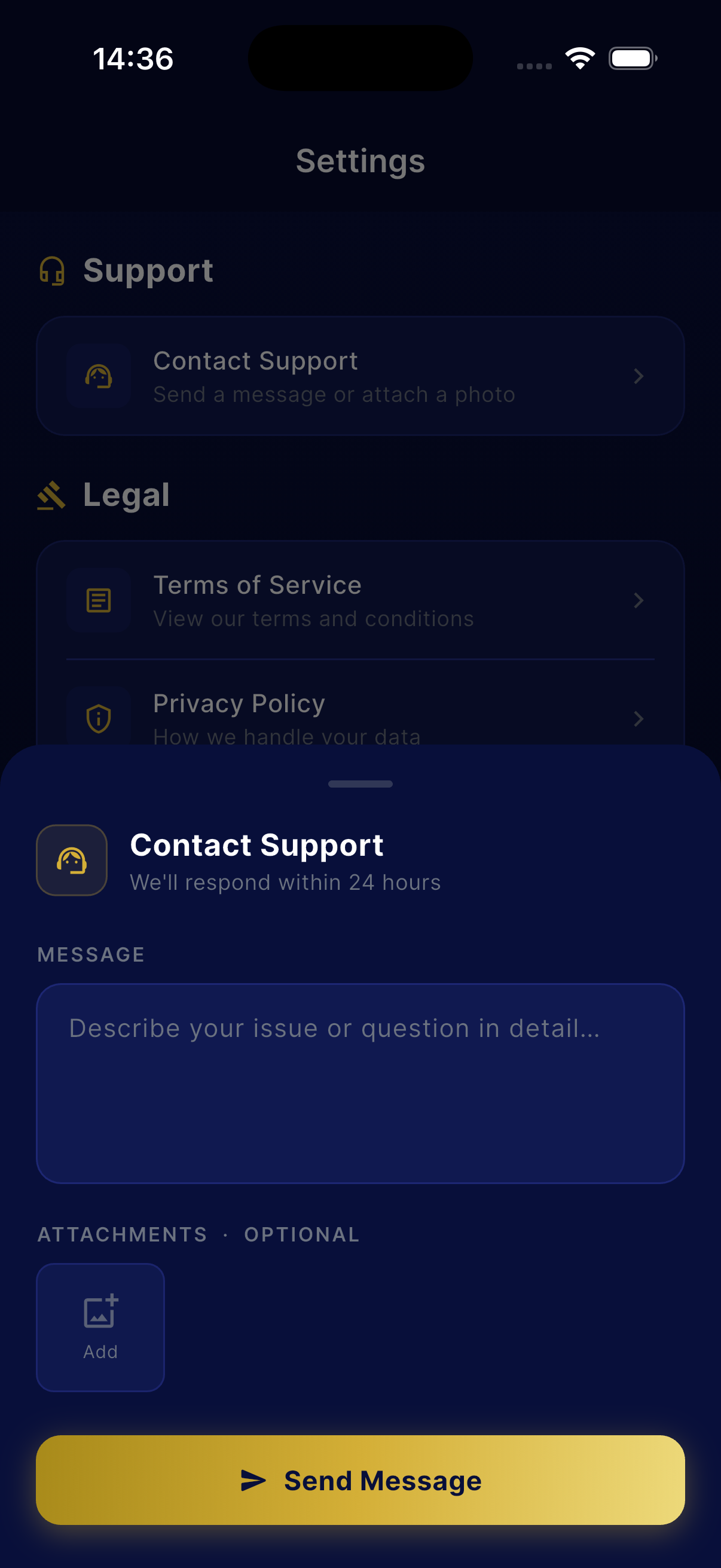Click the battery indicator in the status bar
This screenshot has height=1568, width=721.
tap(633, 58)
